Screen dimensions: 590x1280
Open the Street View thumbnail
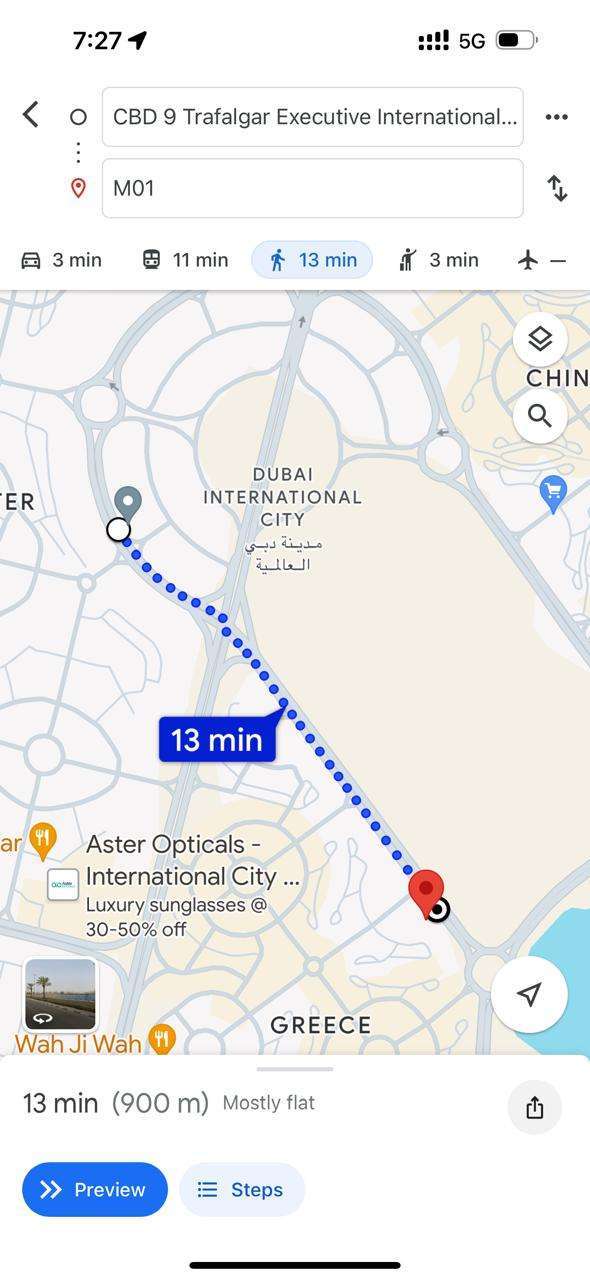(60, 994)
